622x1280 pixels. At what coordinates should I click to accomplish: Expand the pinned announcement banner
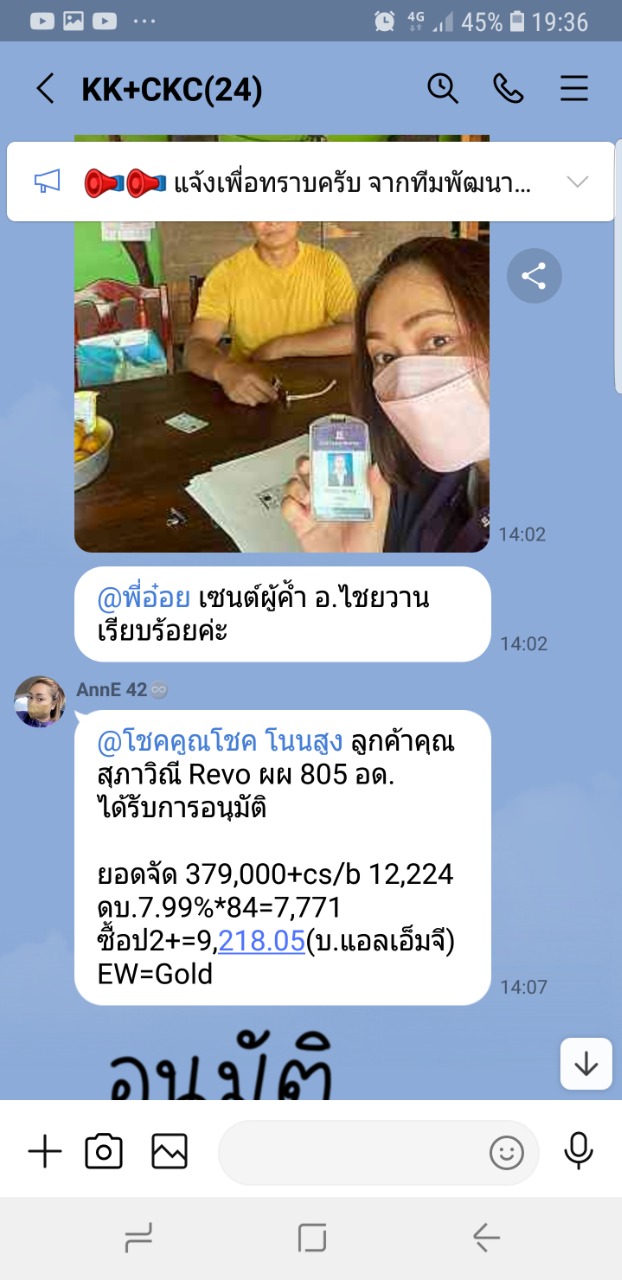[x=577, y=181]
